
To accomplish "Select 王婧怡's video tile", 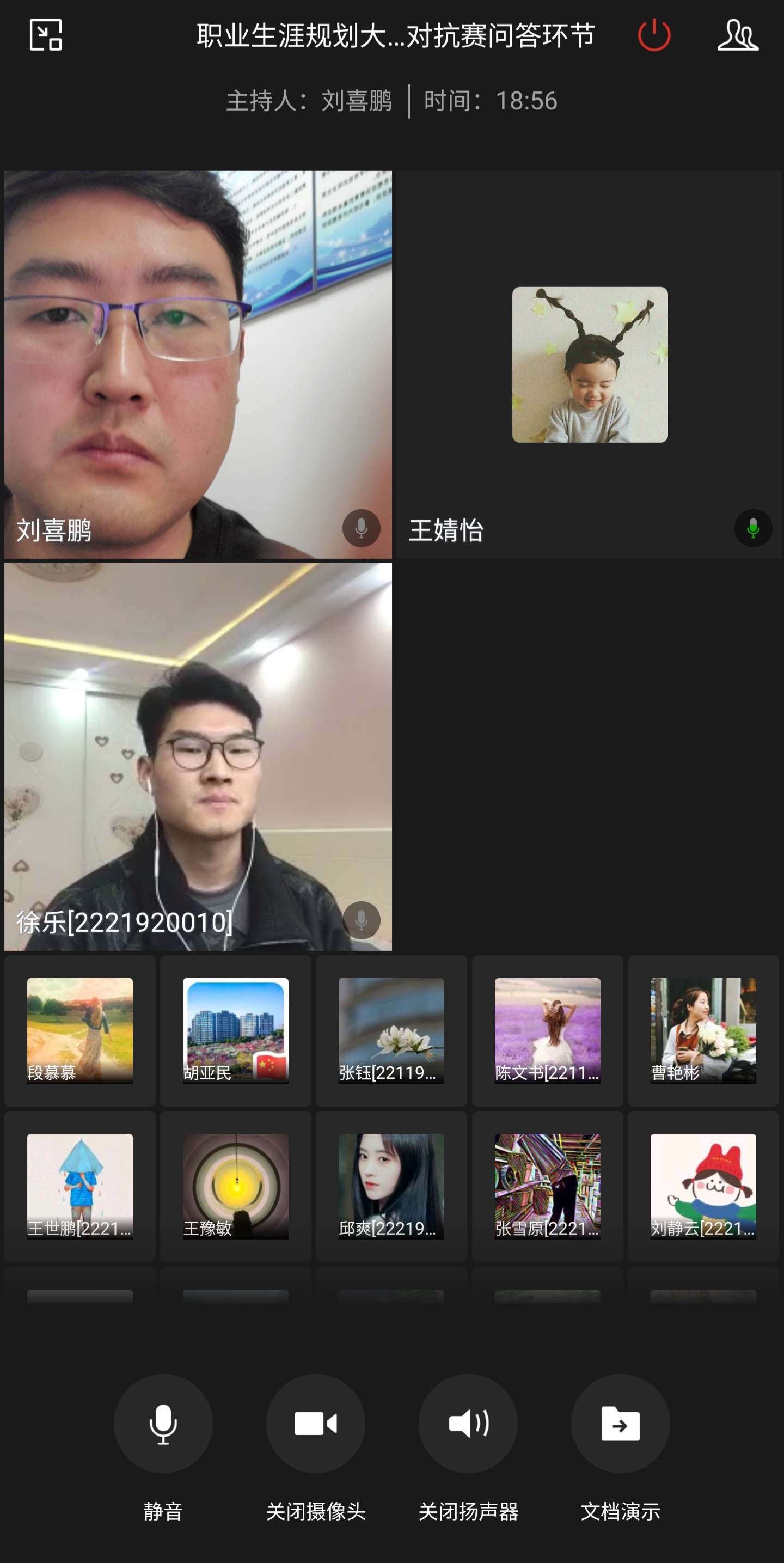I will [589, 364].
